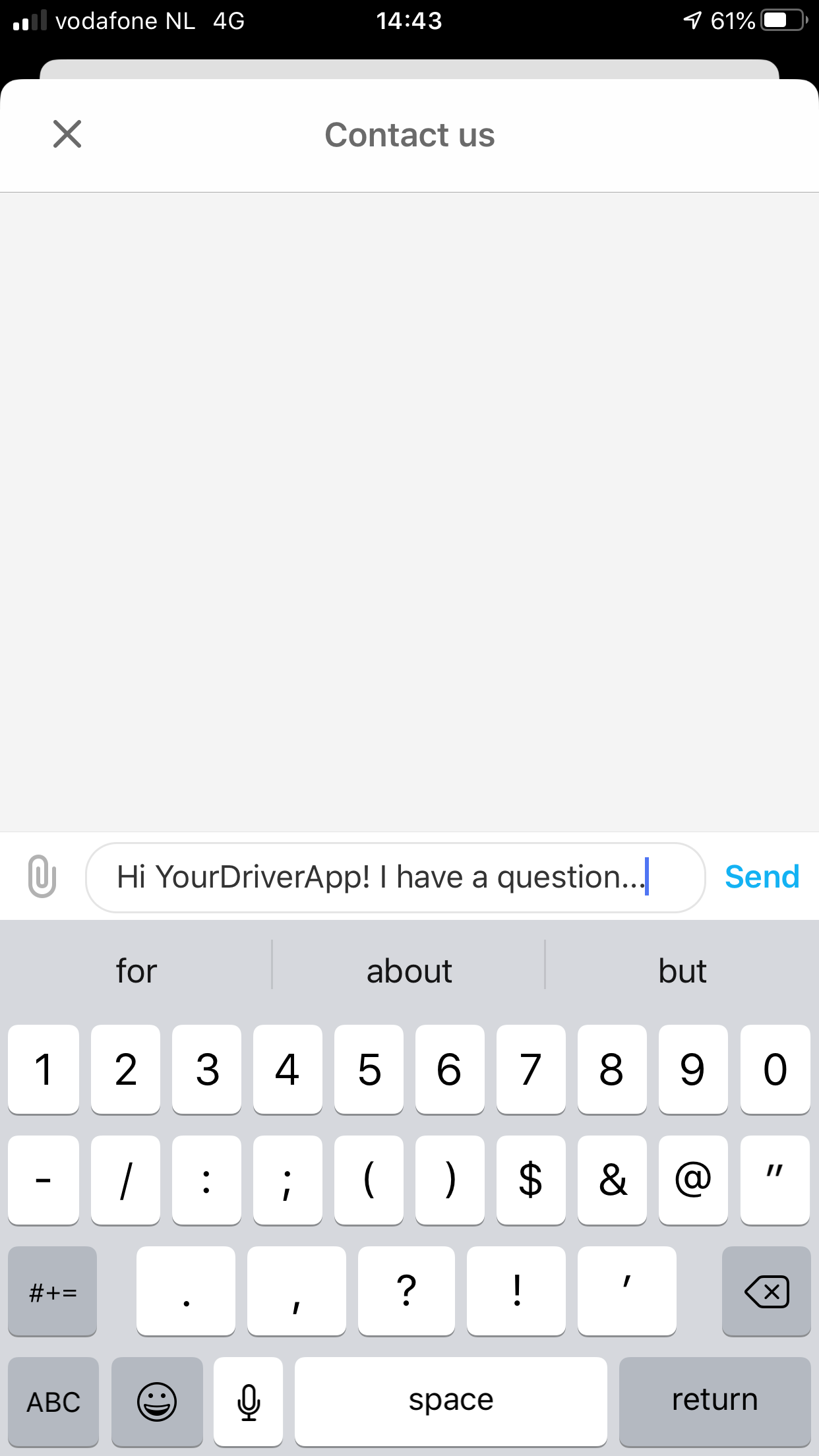This screenshot has height=1456, width=819.
Task: Close the Contact us screen
Action: tap(67, 135)
